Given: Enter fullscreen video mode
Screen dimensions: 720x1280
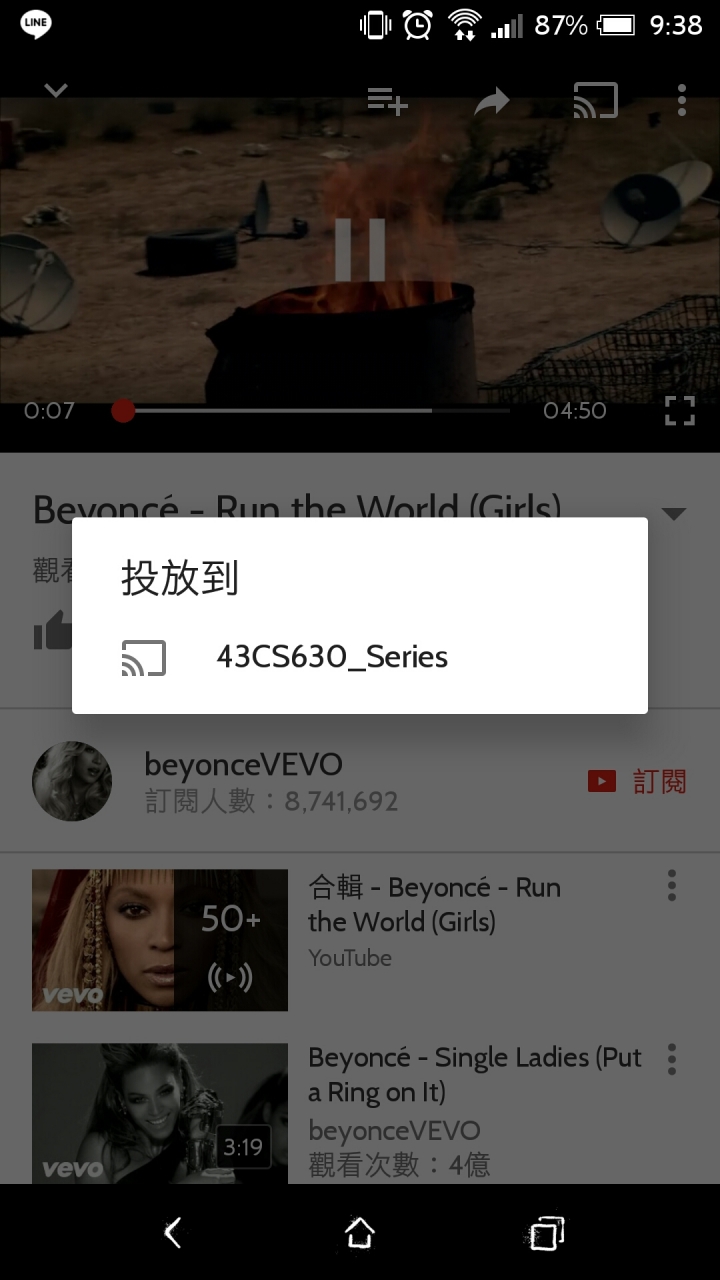Looking at the screenshot, I should 680,410.
